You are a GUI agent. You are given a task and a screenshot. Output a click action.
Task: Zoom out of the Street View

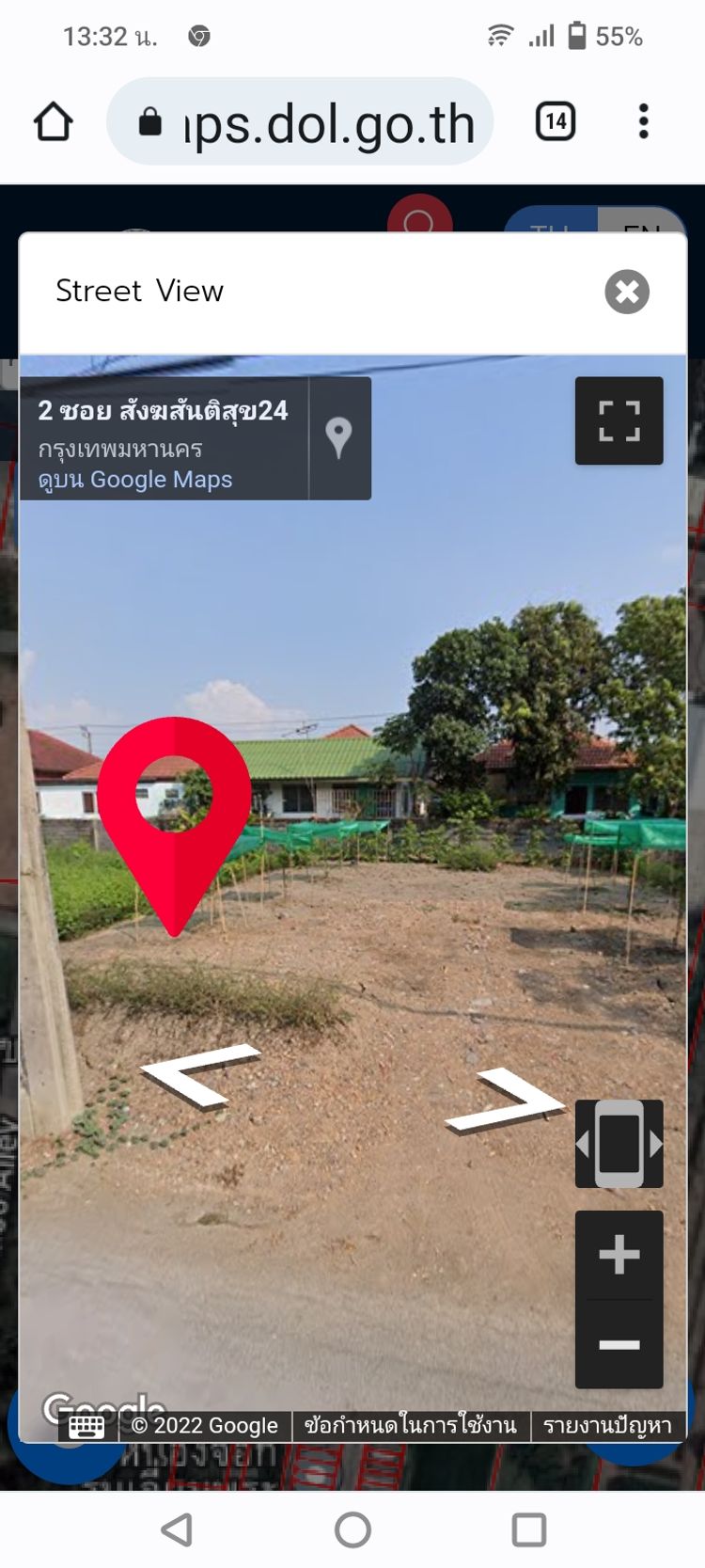click(619, 1345)
